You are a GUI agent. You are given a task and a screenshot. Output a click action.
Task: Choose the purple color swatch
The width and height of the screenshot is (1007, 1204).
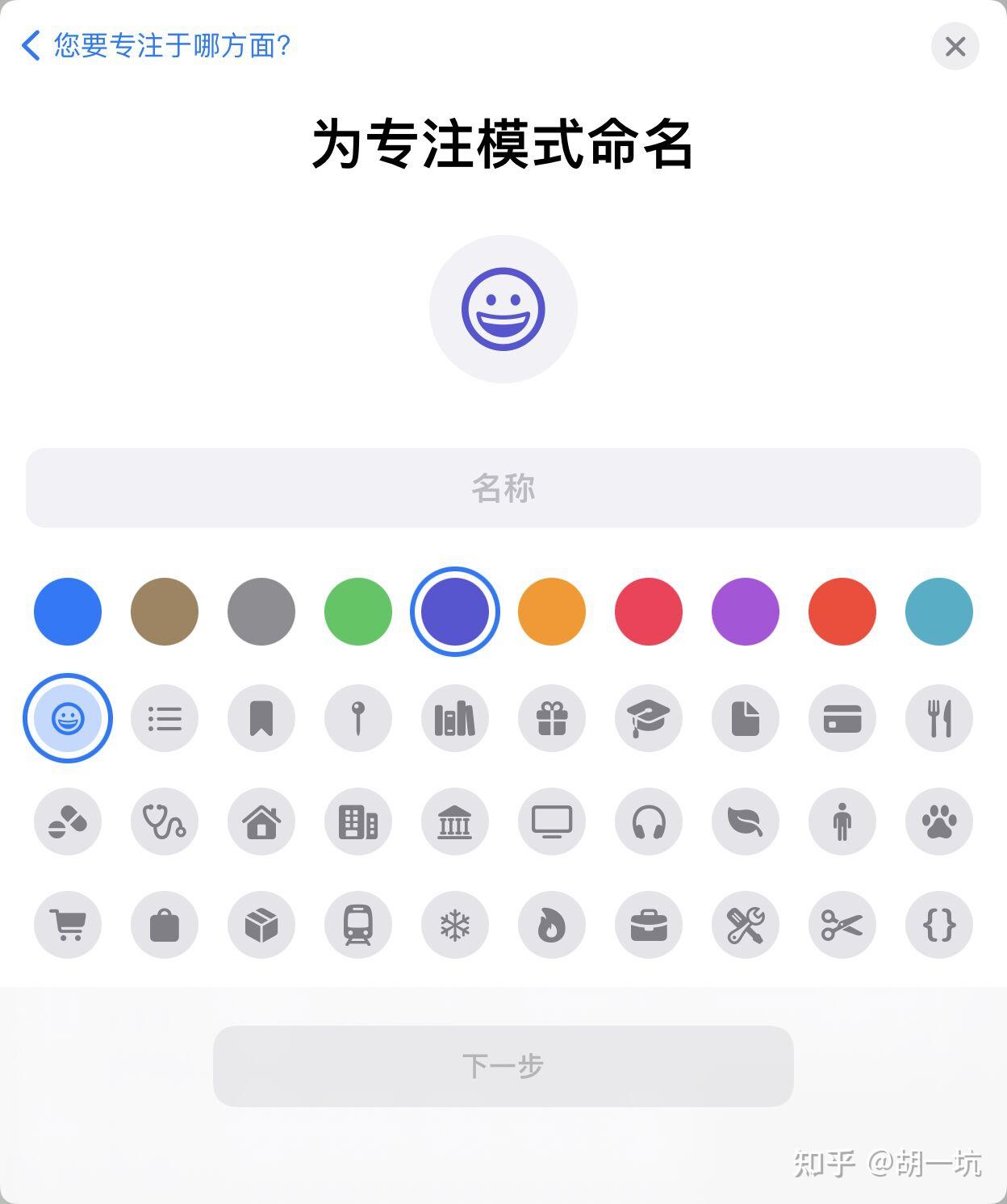746,612
